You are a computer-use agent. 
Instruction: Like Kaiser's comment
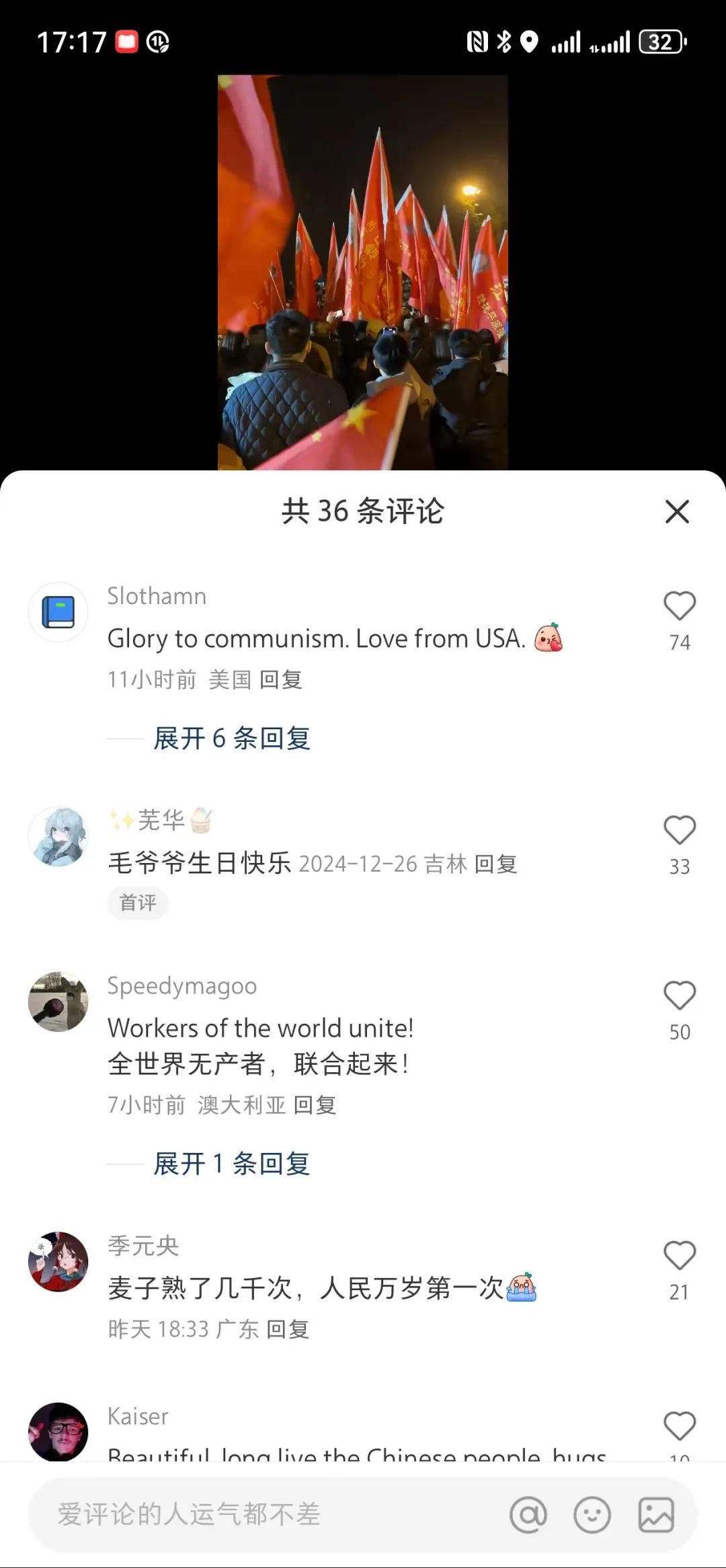(679, 1426)
